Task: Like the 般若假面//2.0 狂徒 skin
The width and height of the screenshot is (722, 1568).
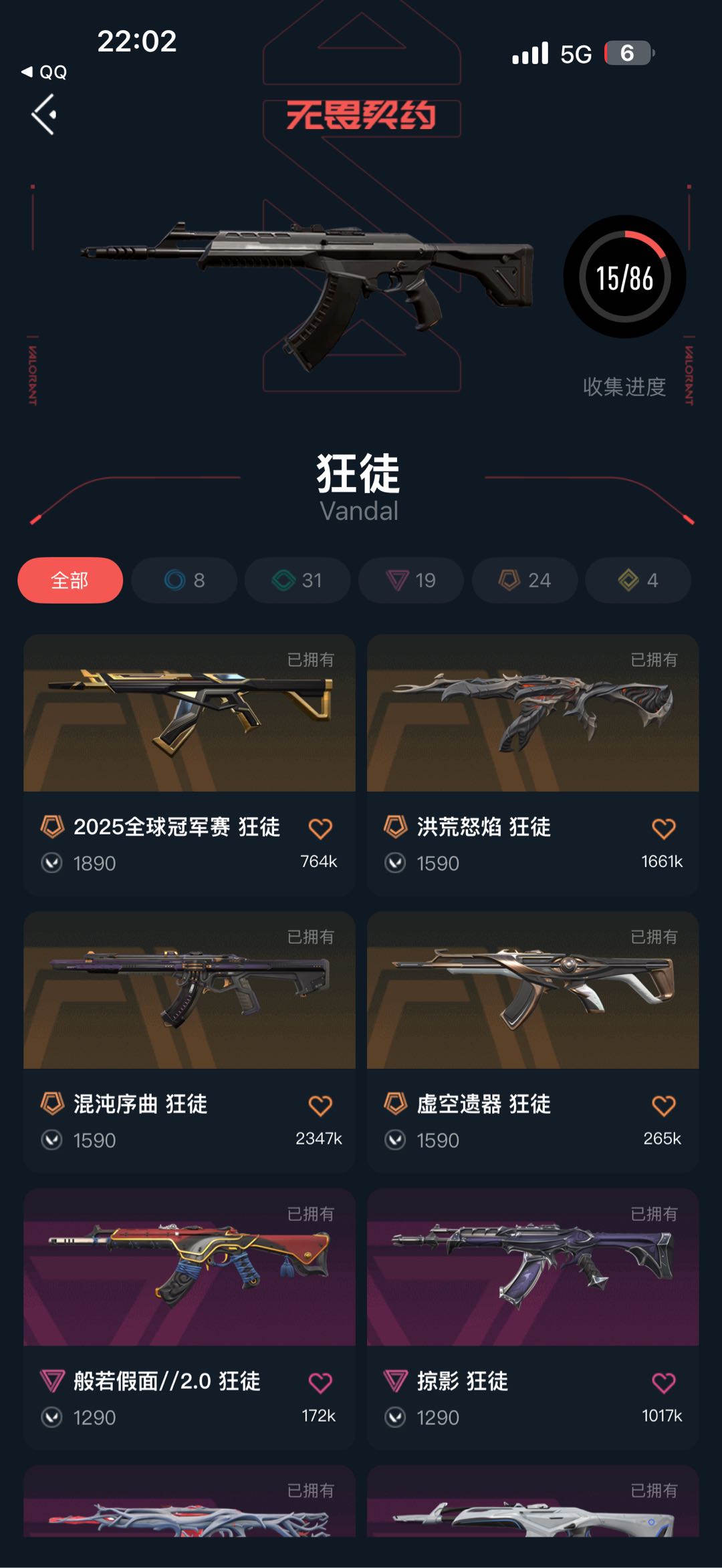Action: tap(320, 1383)
